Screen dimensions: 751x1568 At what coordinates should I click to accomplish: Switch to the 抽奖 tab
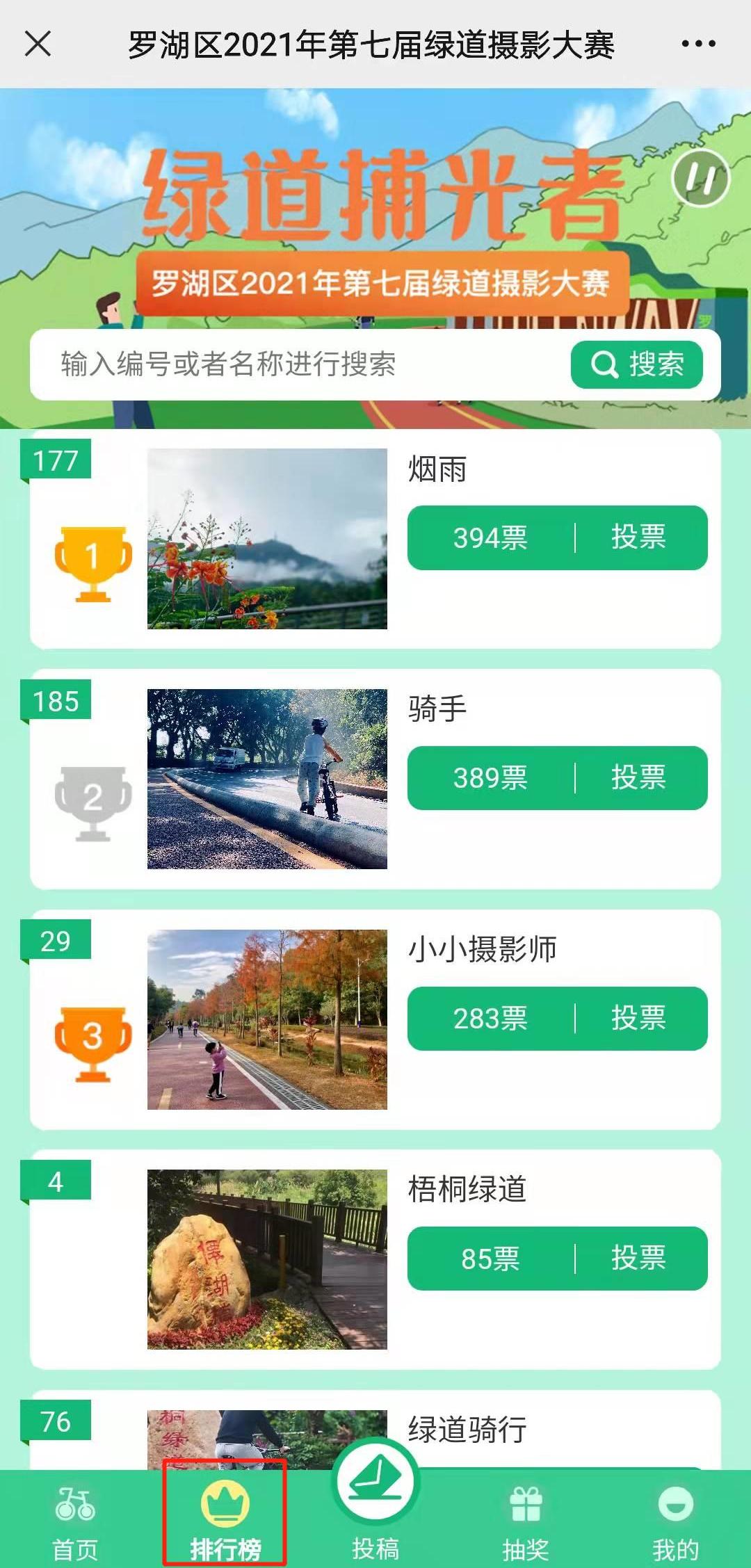click(x=526, y=1523)
